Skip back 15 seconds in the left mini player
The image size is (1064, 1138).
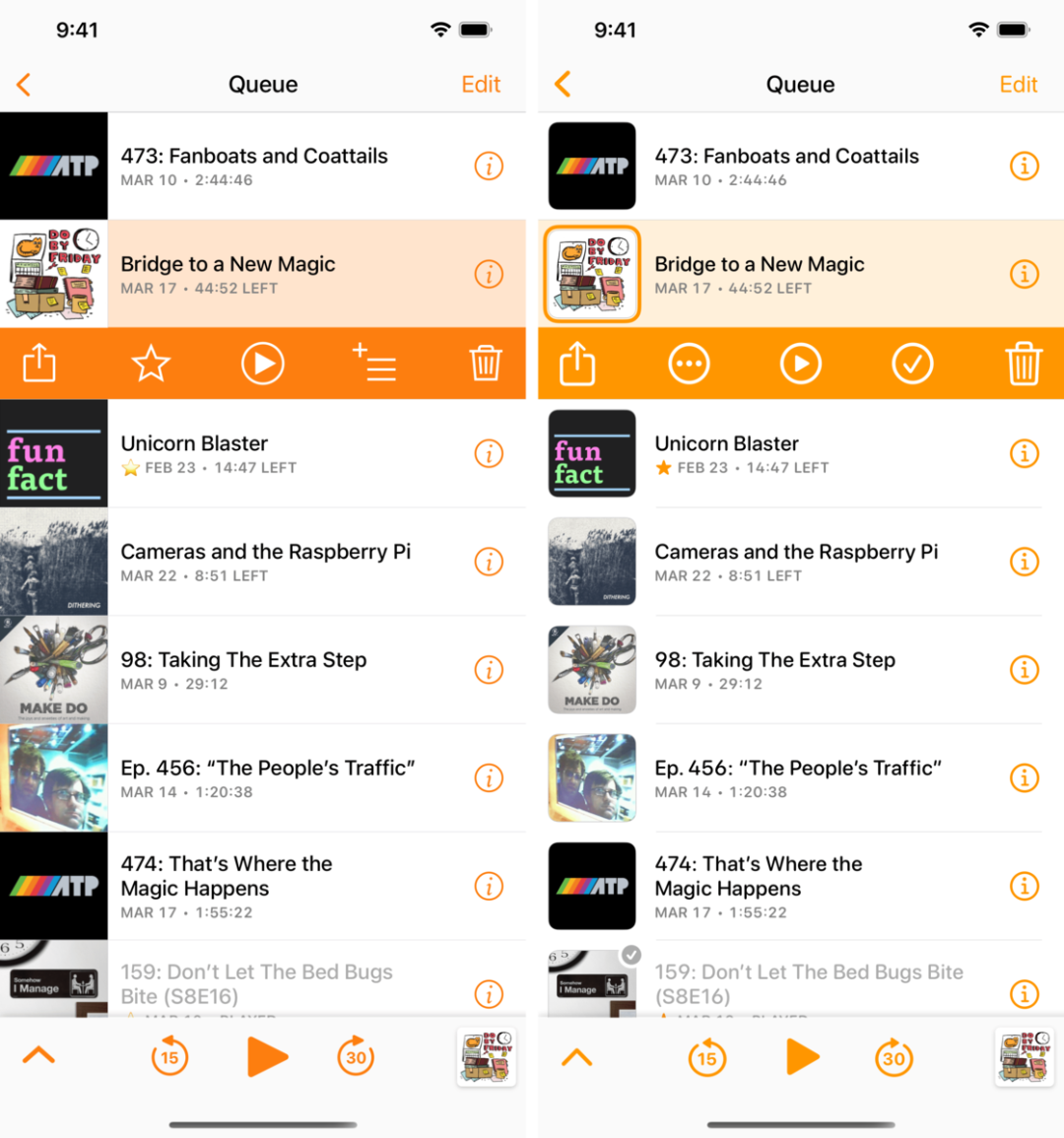click(x=169, y=1057)
